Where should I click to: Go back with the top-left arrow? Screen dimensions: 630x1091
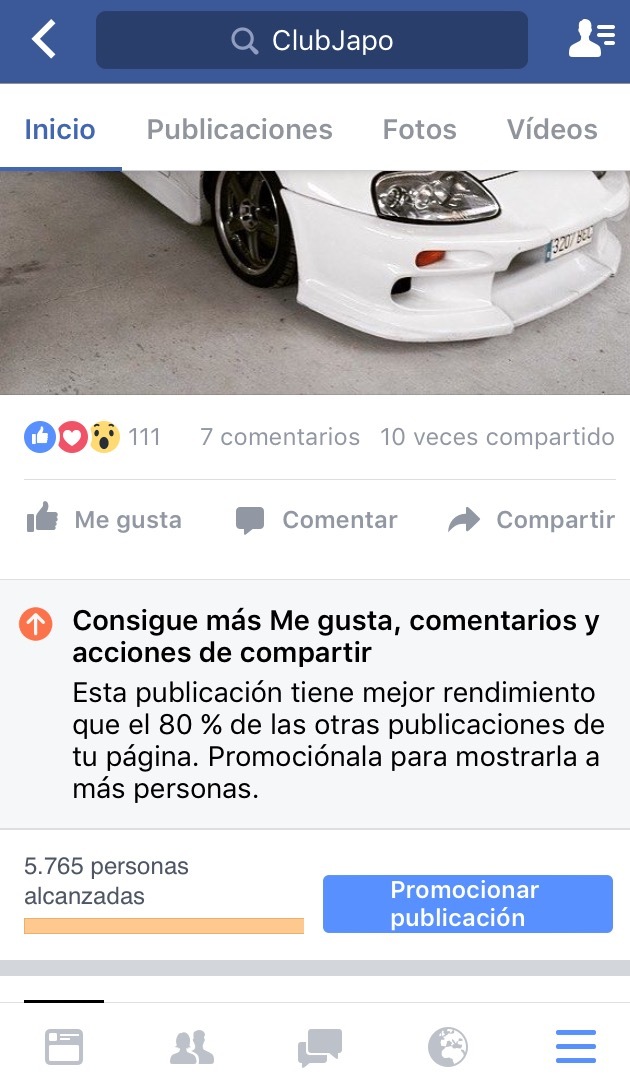pyautogui.click(x=44, y=40)
